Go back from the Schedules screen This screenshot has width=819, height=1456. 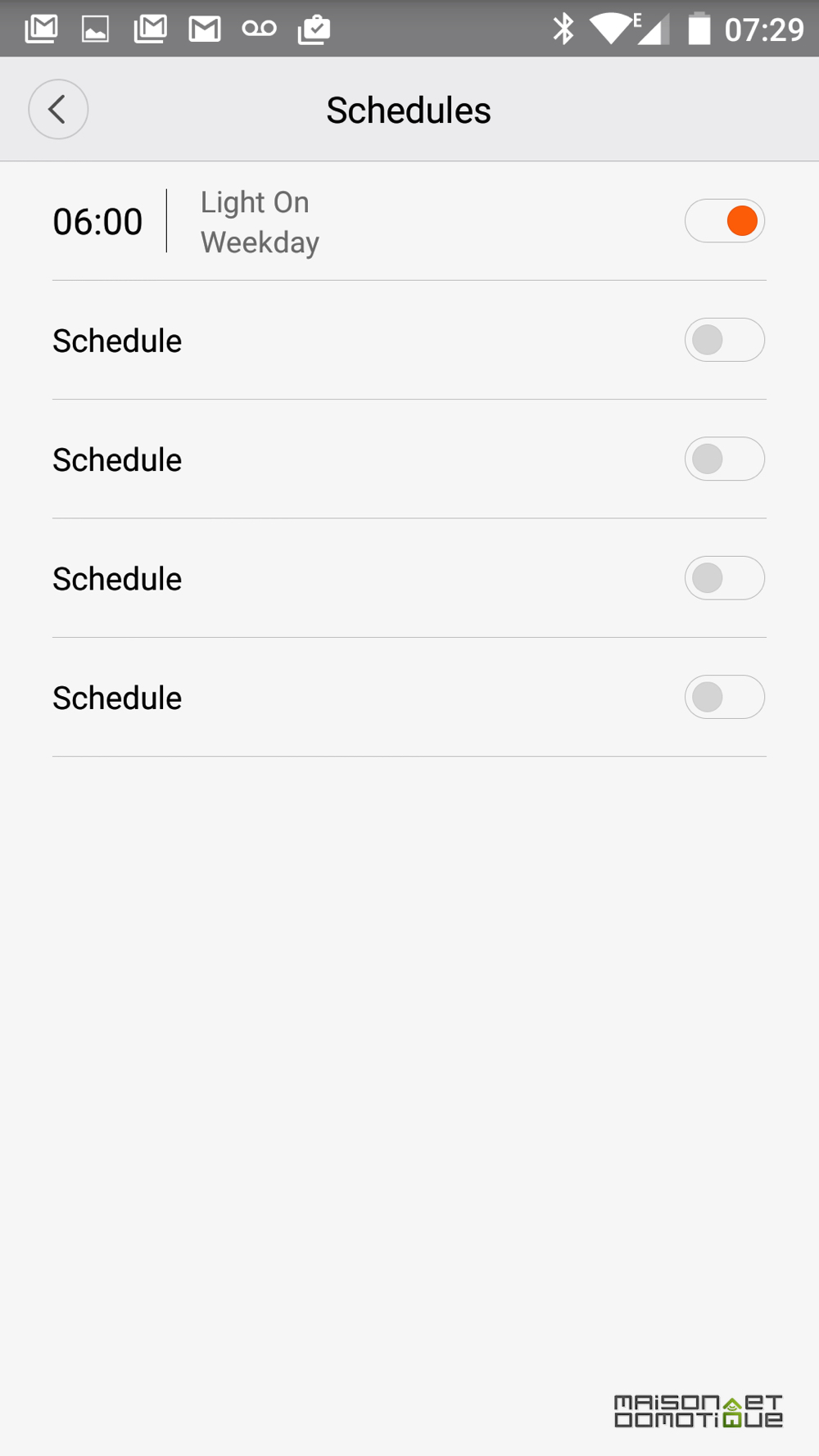[58, 109]
